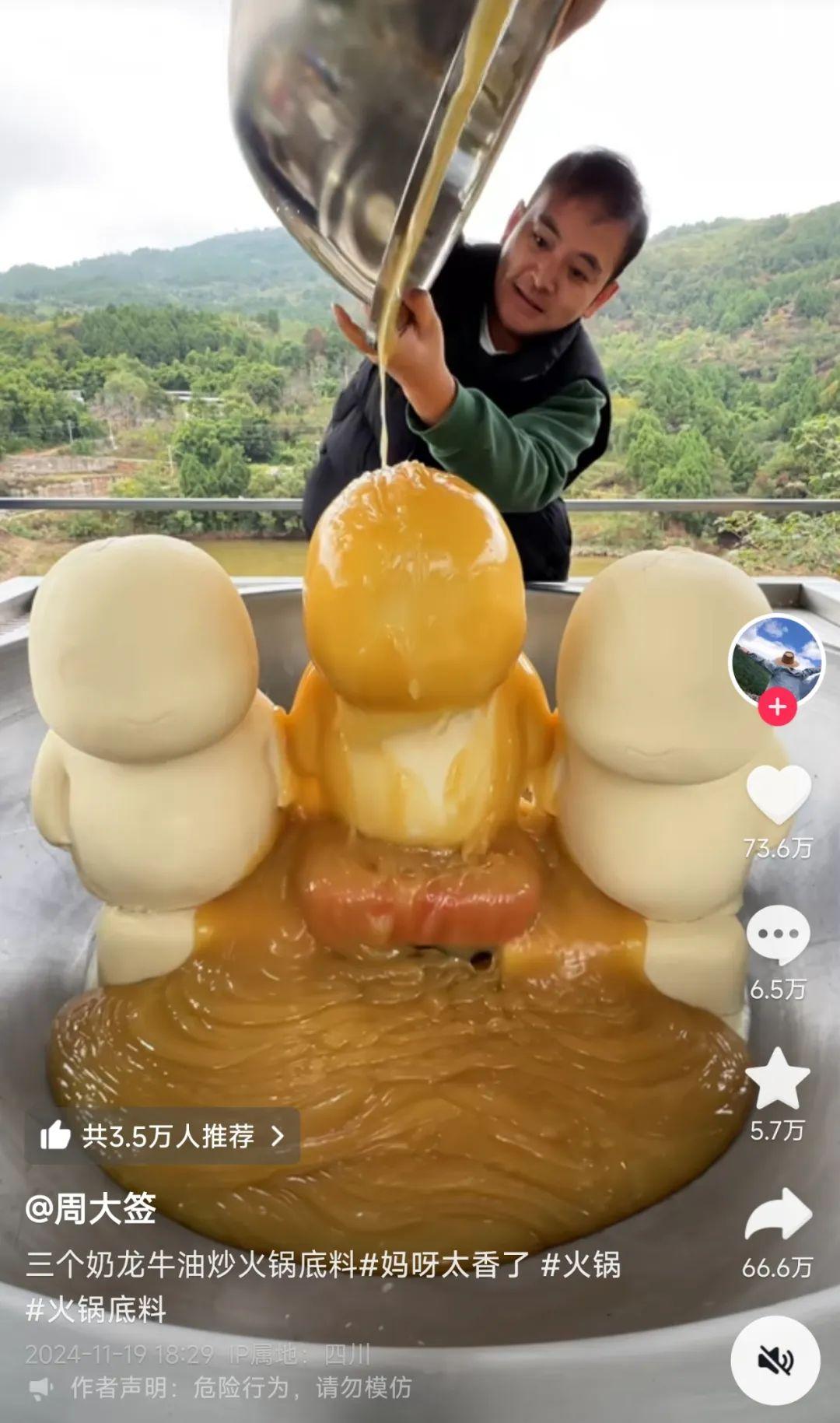
Task: Share this video via the arrow
Action: click(x=778, y=1214)
